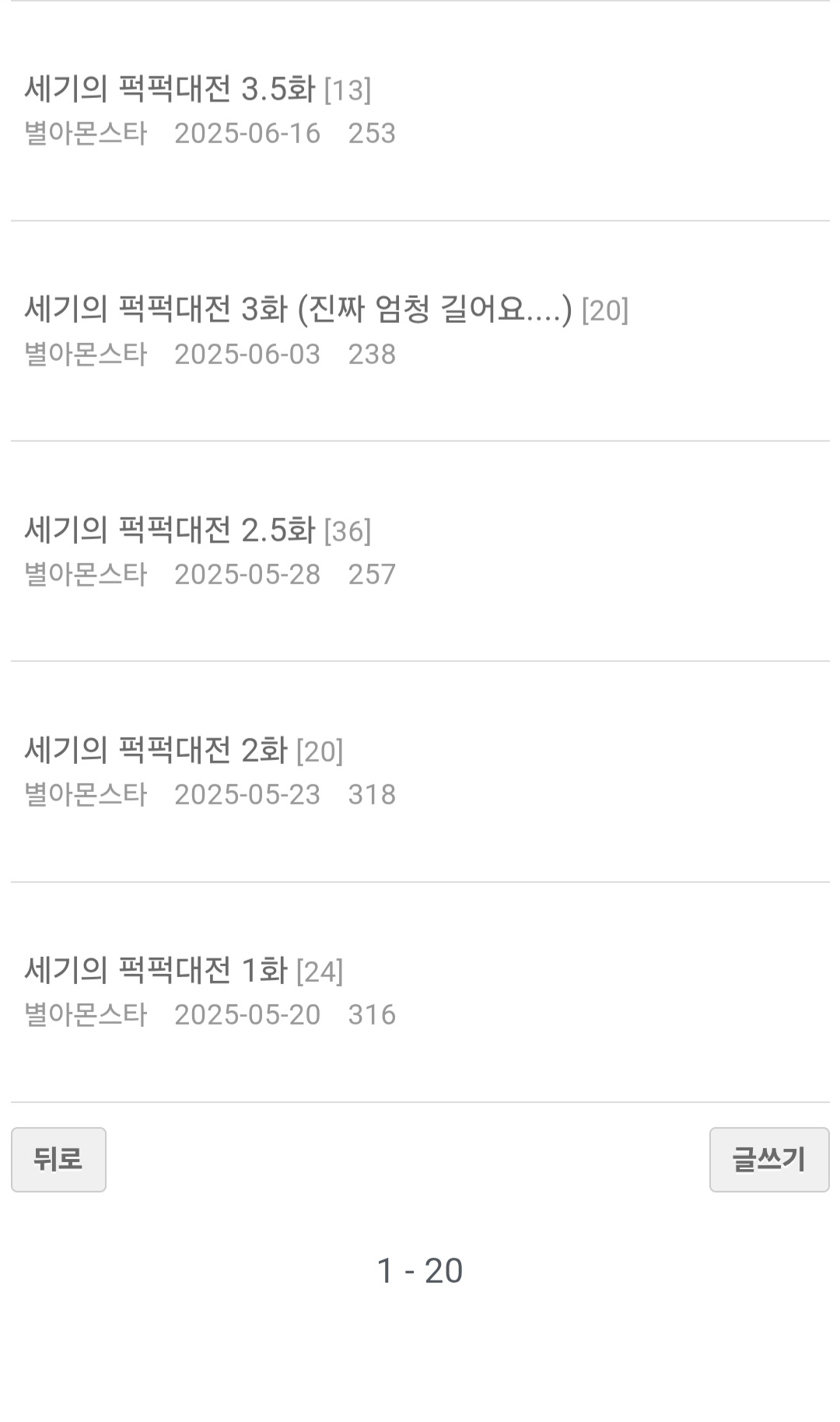Click author 별아몬스타 under 3화 post
The height and width of the screenshot is (1422, 840).
point(86,355)
